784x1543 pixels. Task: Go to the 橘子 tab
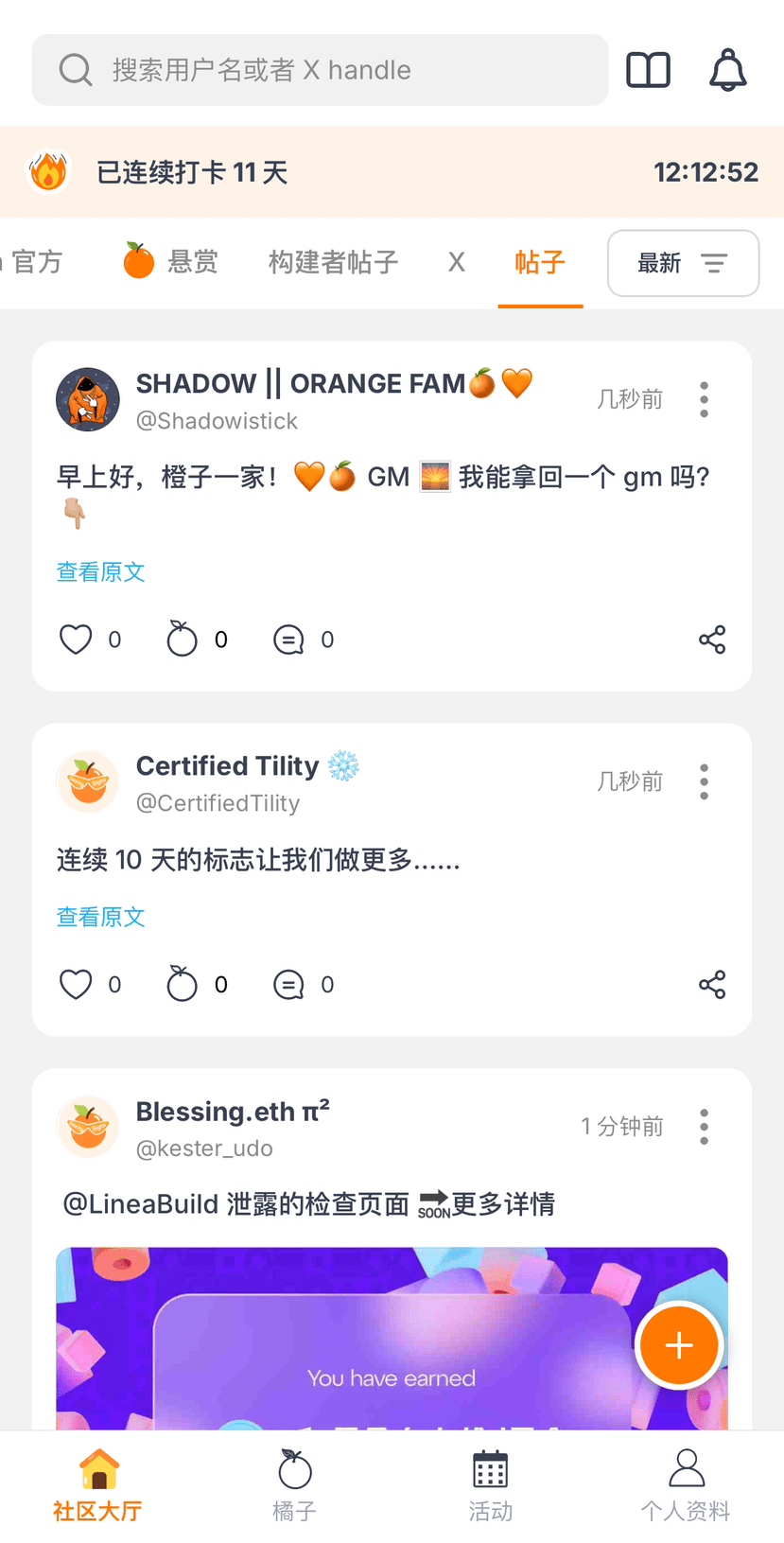(294, 1485)
